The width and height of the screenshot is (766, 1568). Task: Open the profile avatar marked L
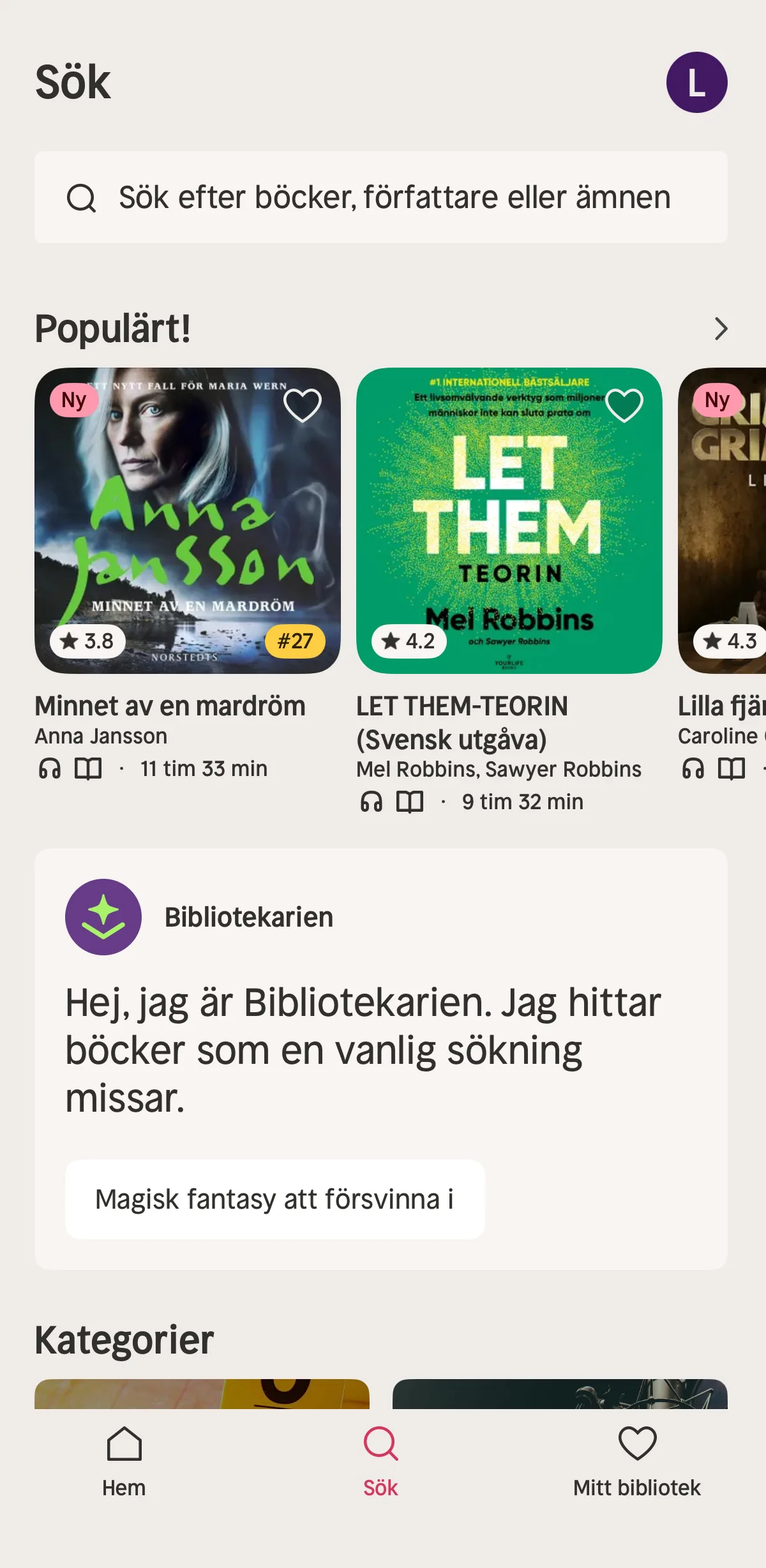[698, 82]
